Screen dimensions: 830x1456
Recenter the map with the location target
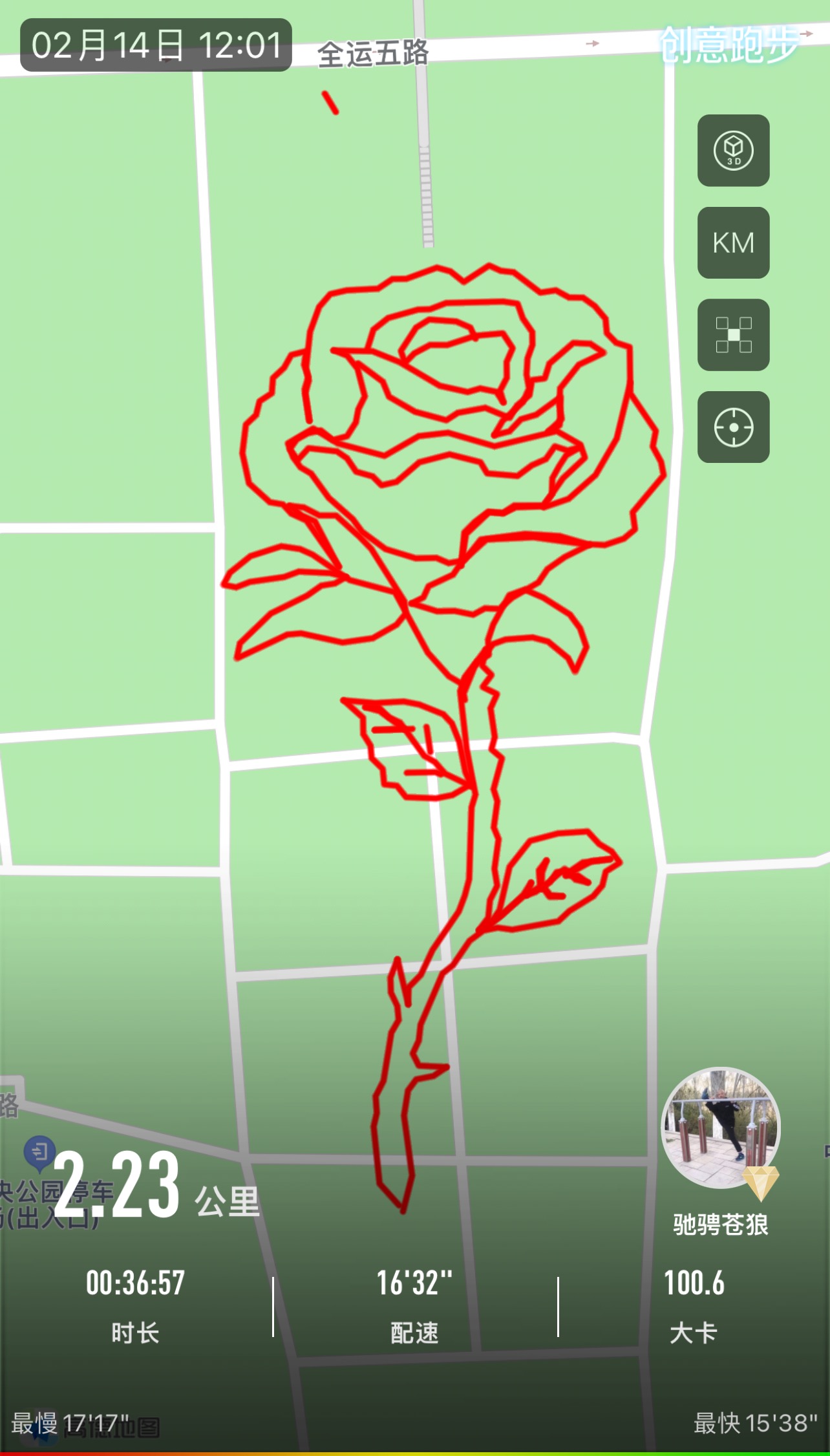pyautogui.click(x=733, y=427)
